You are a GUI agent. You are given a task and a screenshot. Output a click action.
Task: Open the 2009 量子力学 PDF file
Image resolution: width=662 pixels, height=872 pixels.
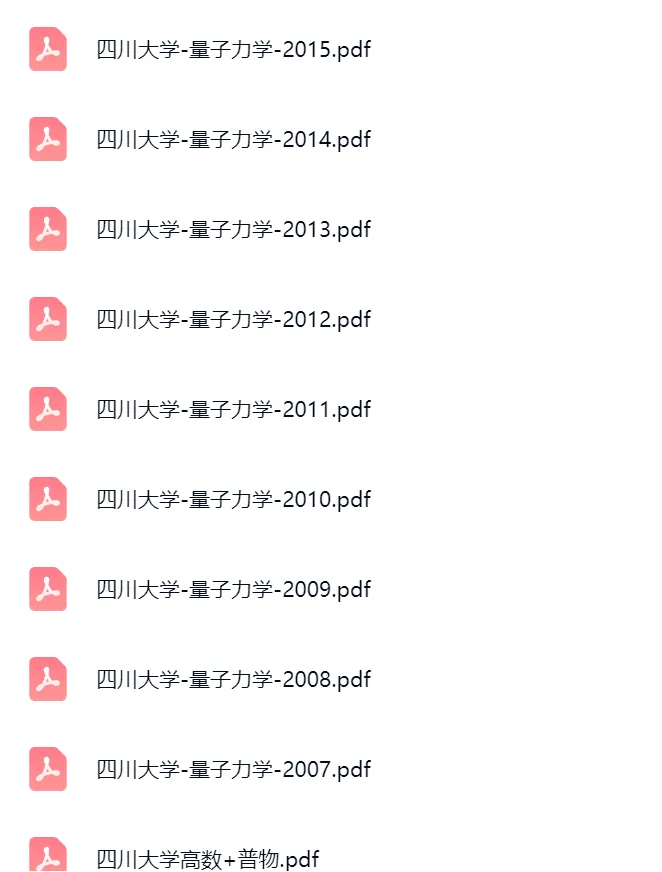(233, 589)
